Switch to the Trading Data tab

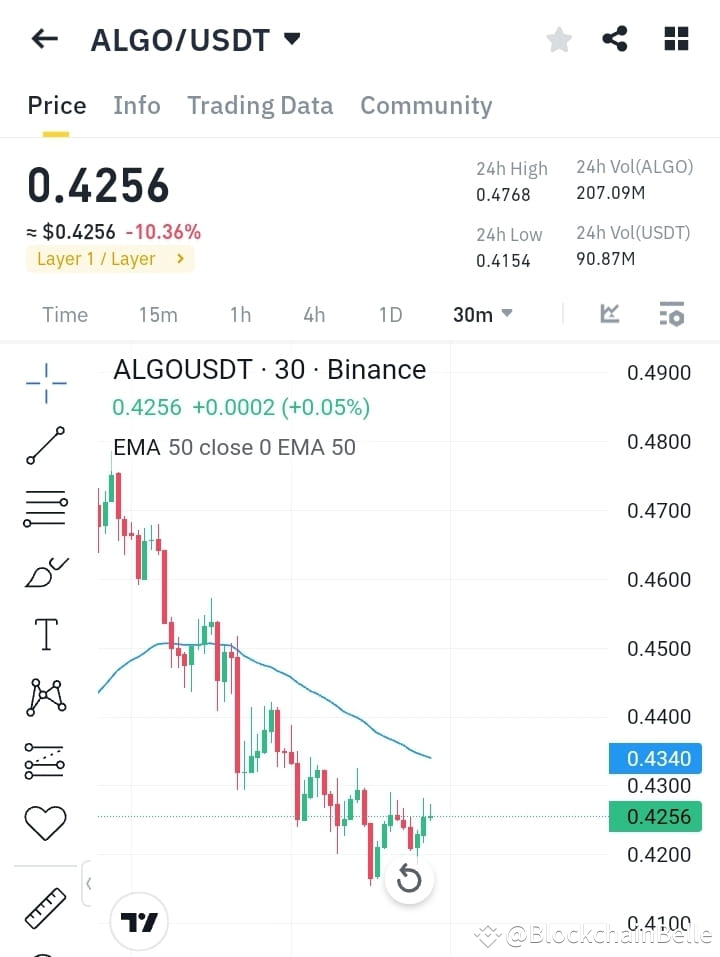260,105
